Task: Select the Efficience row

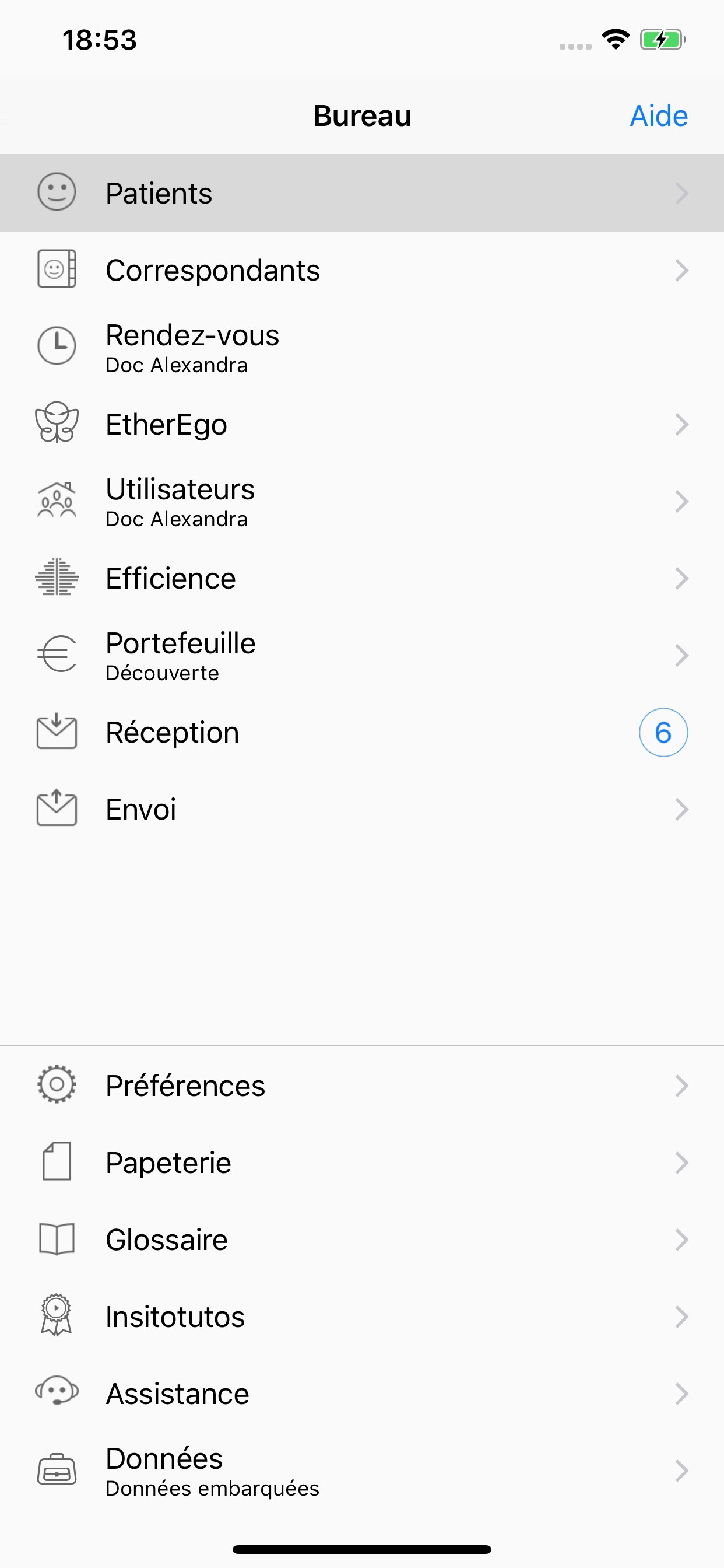Action: [362, 578]
